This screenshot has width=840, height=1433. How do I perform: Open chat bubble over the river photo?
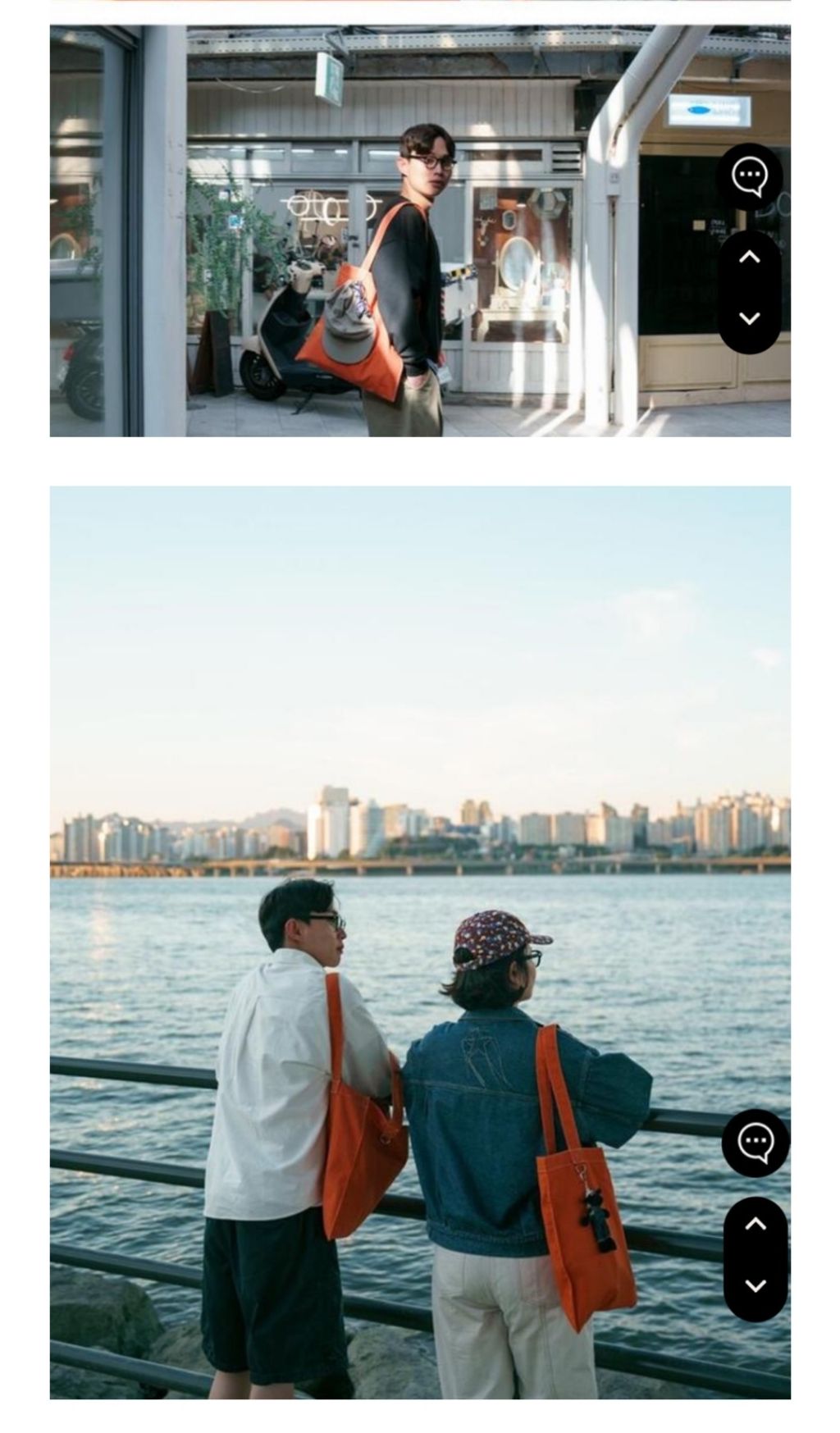(755, 1142)
